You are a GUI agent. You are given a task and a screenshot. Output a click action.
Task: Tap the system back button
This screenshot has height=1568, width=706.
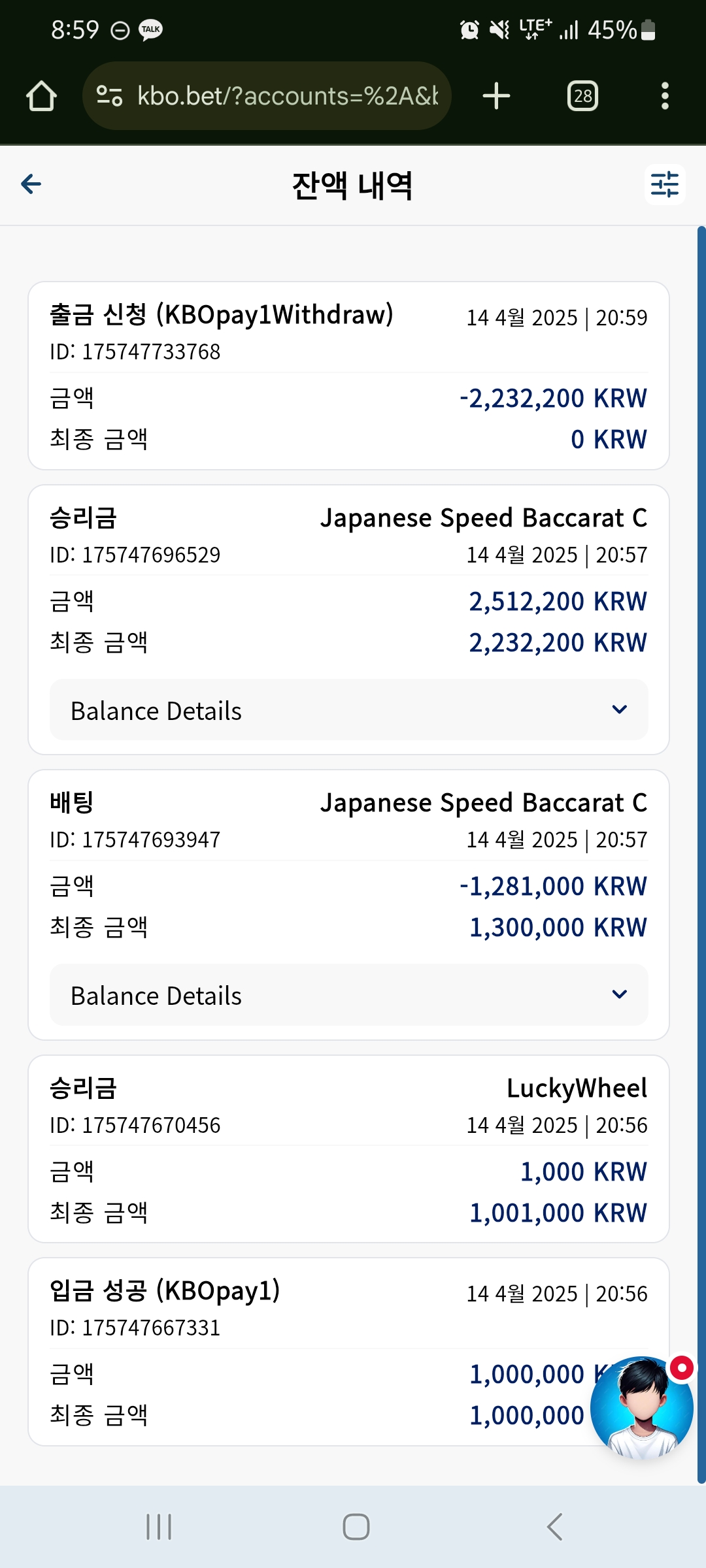tap(554, 1527)
